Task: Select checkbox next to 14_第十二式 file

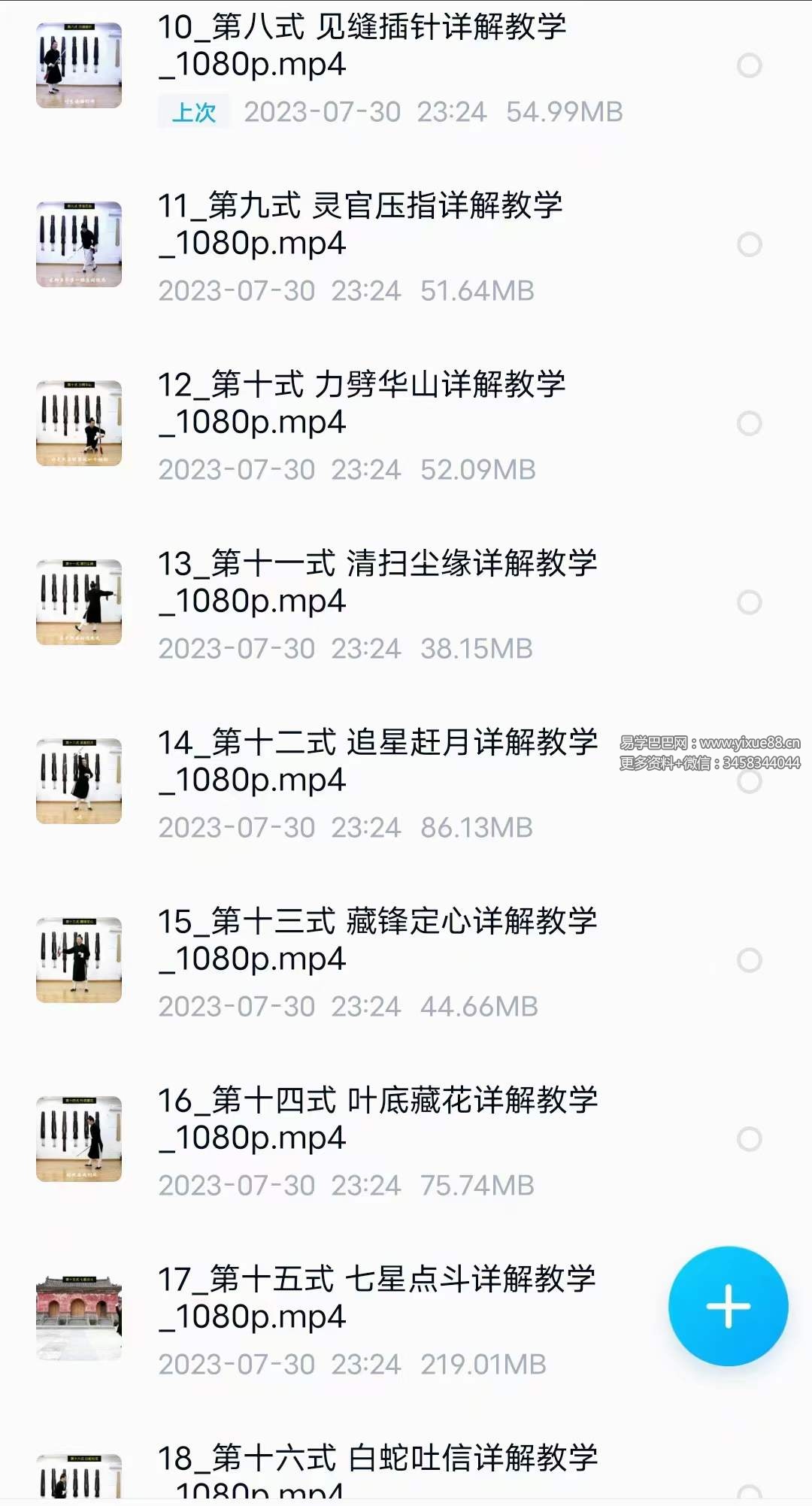Action: pos(747,782)
